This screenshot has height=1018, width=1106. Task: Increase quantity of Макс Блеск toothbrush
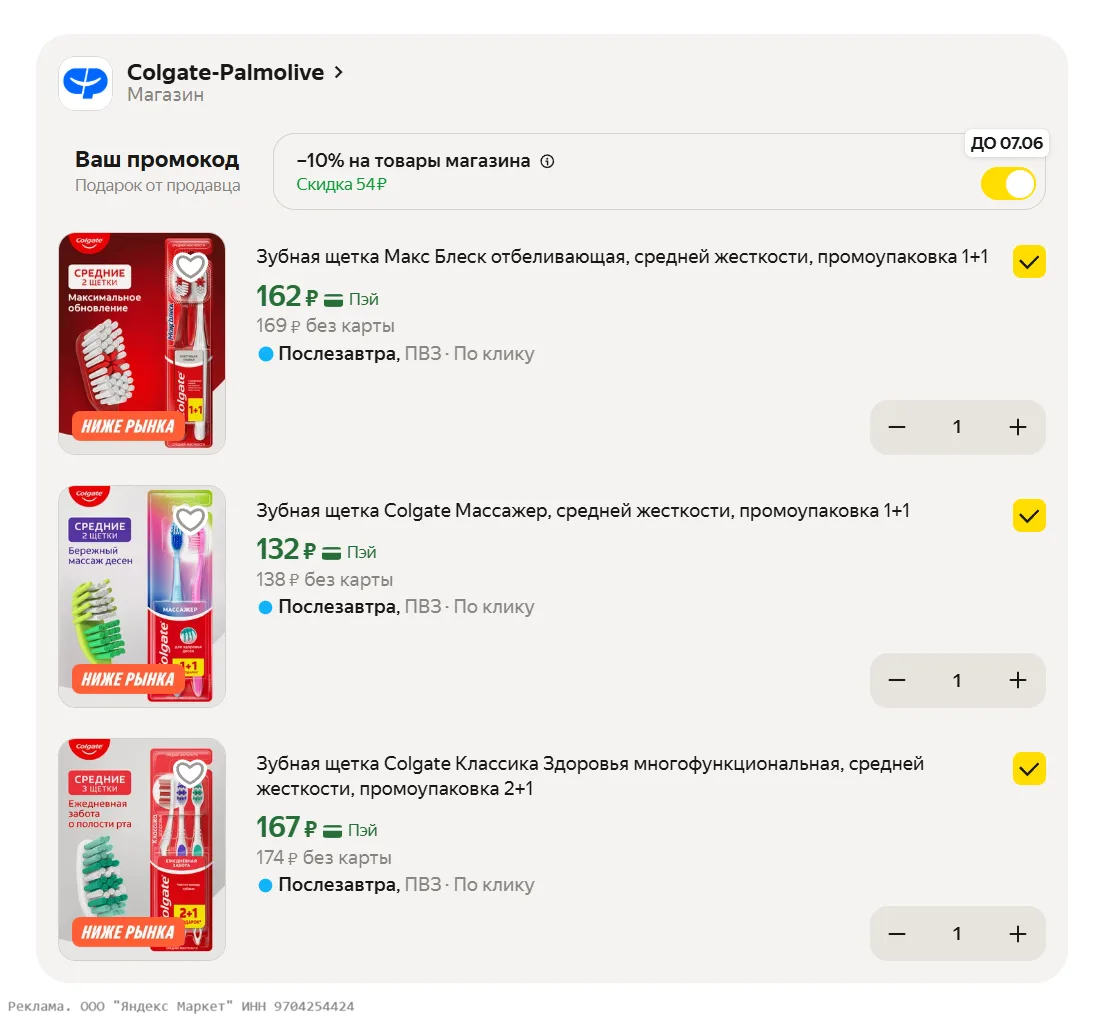[x=1018, y=427]
